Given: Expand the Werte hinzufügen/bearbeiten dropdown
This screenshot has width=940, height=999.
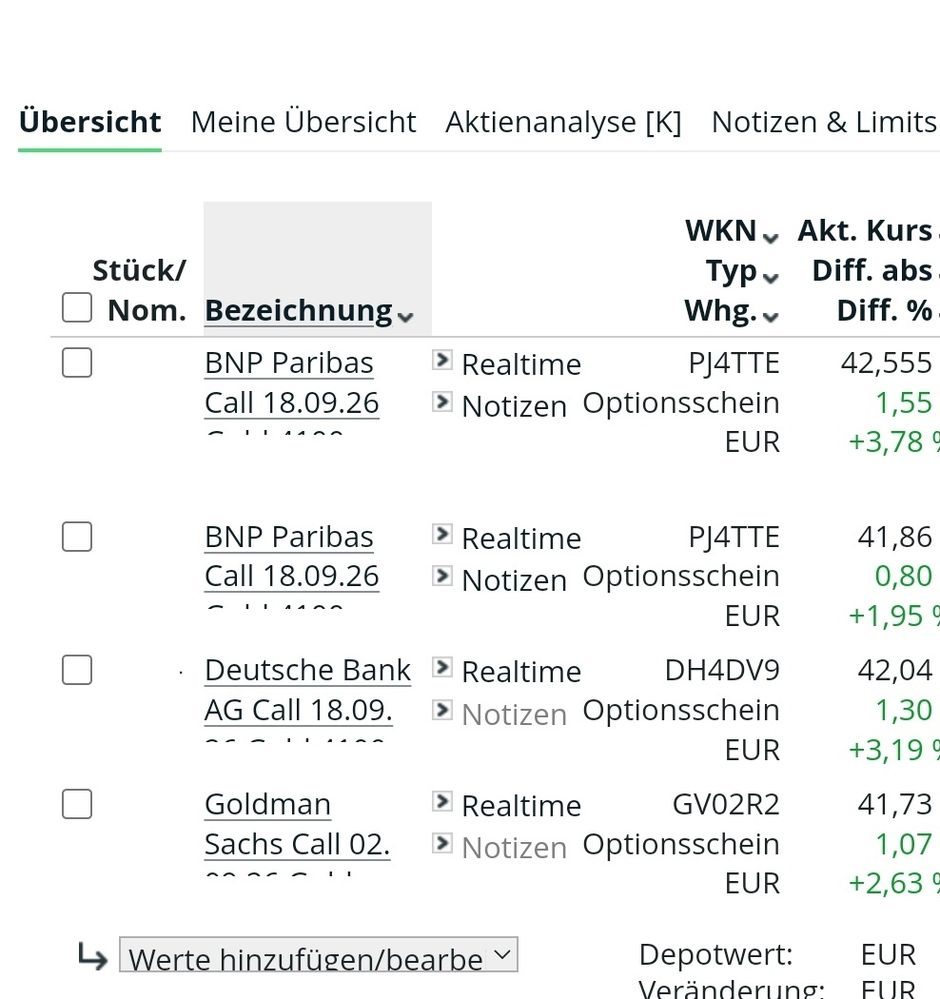Looking at the screenshot, I should coord(318,956).
